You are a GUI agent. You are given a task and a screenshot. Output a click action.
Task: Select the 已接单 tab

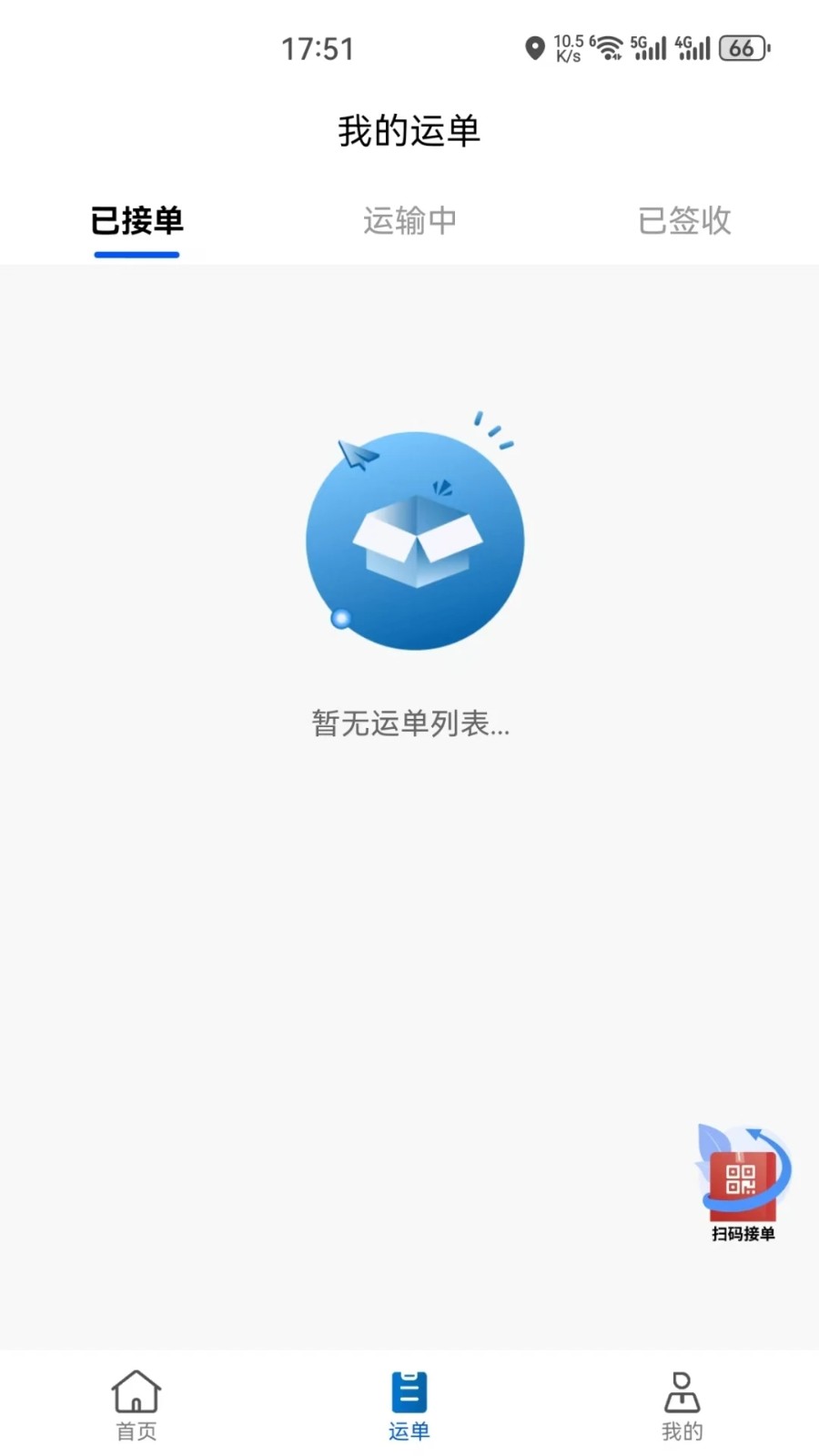click(x=136, y=221)
